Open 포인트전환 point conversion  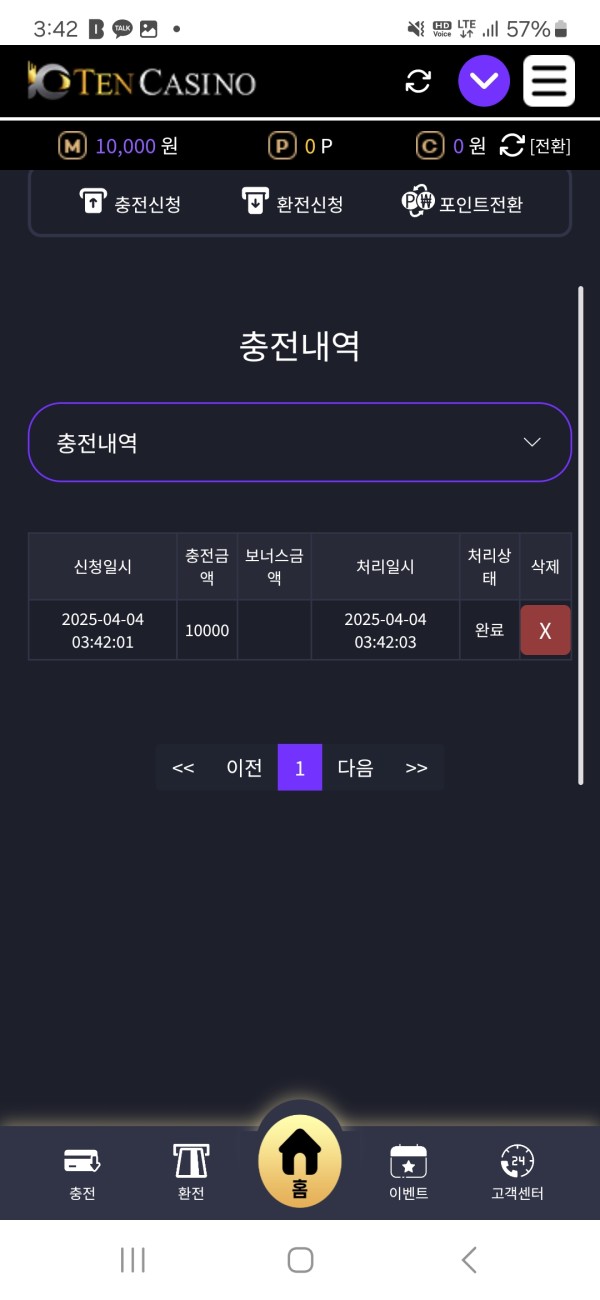click(x=462, y=203)
